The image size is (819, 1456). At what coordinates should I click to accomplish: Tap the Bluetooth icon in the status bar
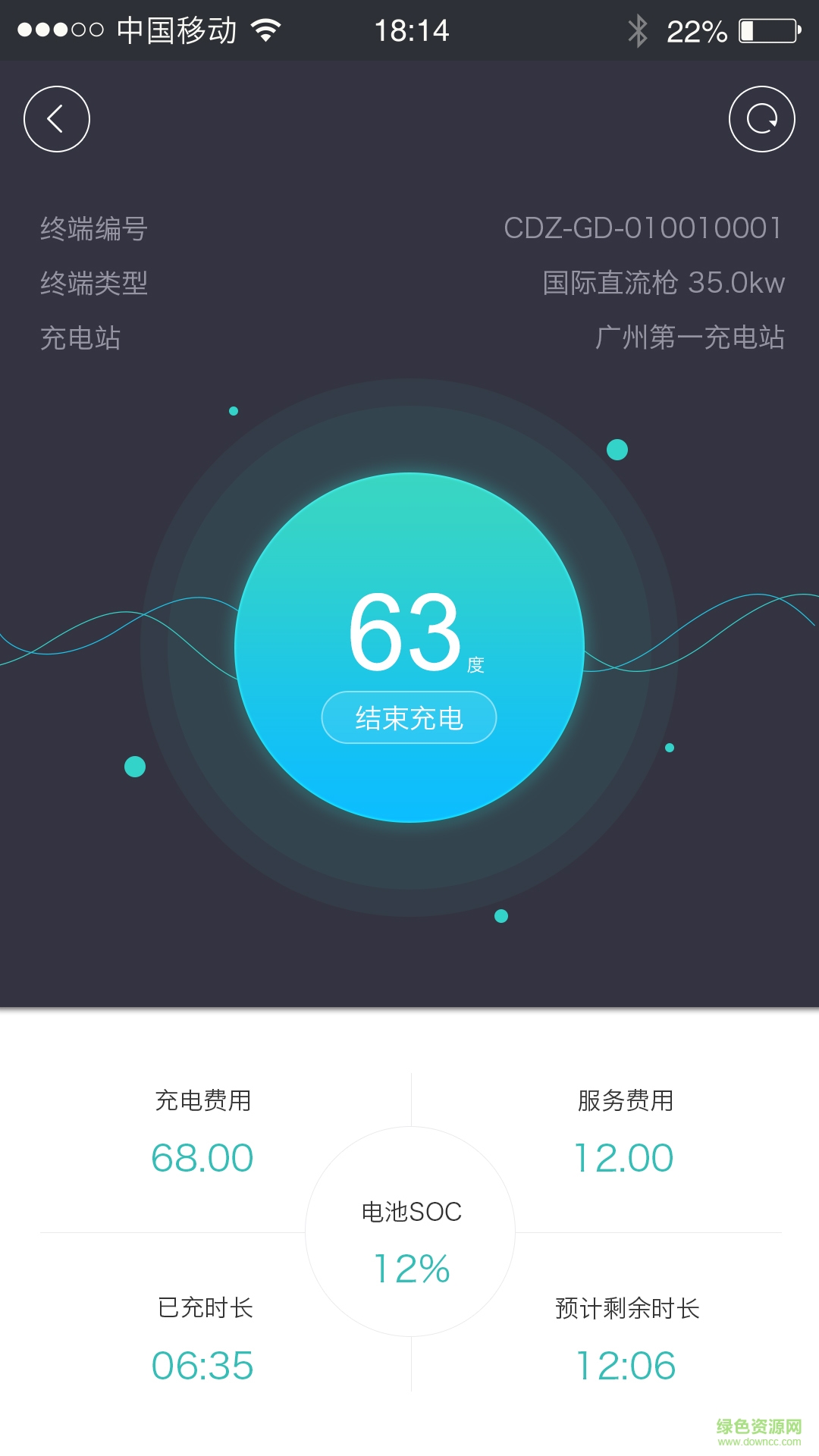(638, 29)
